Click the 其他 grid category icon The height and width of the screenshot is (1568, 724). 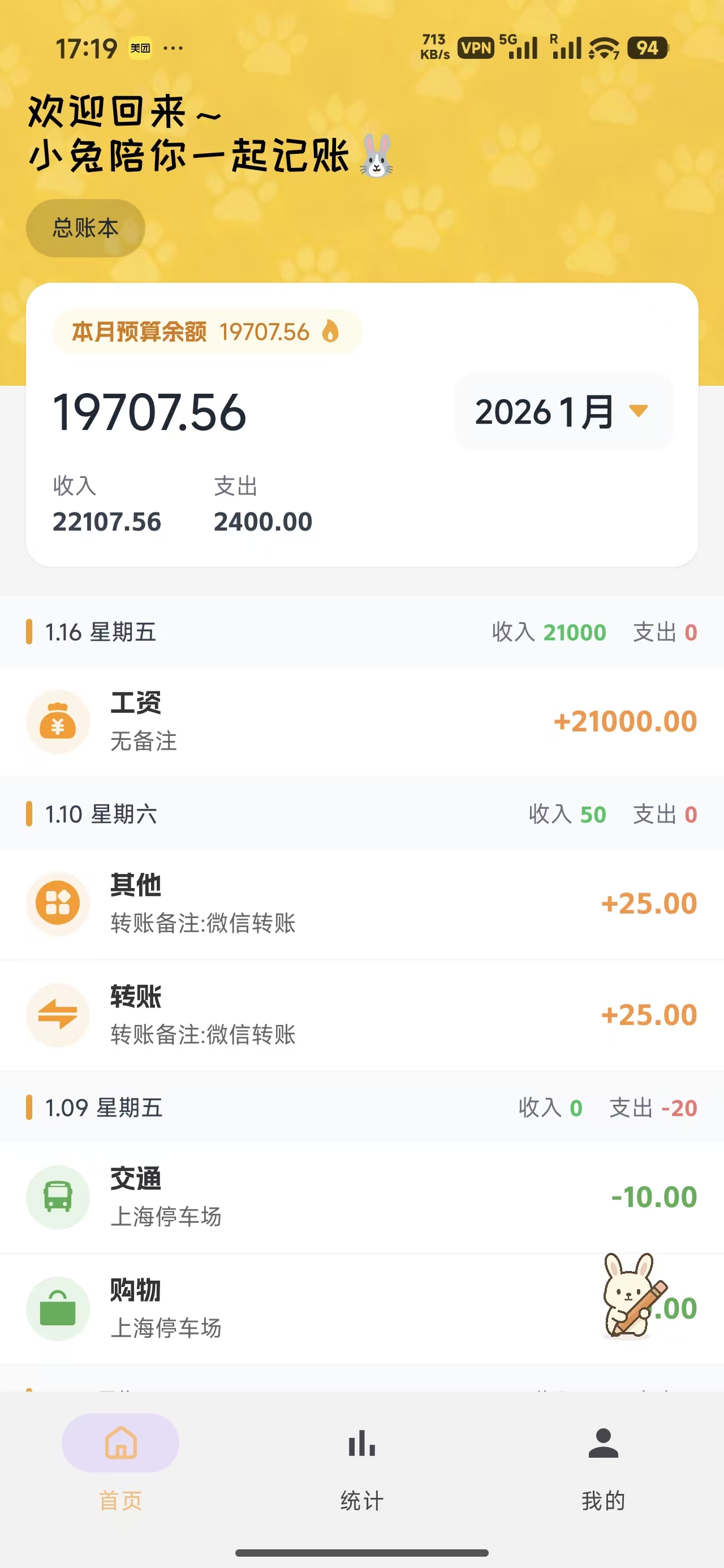(58, 904)
